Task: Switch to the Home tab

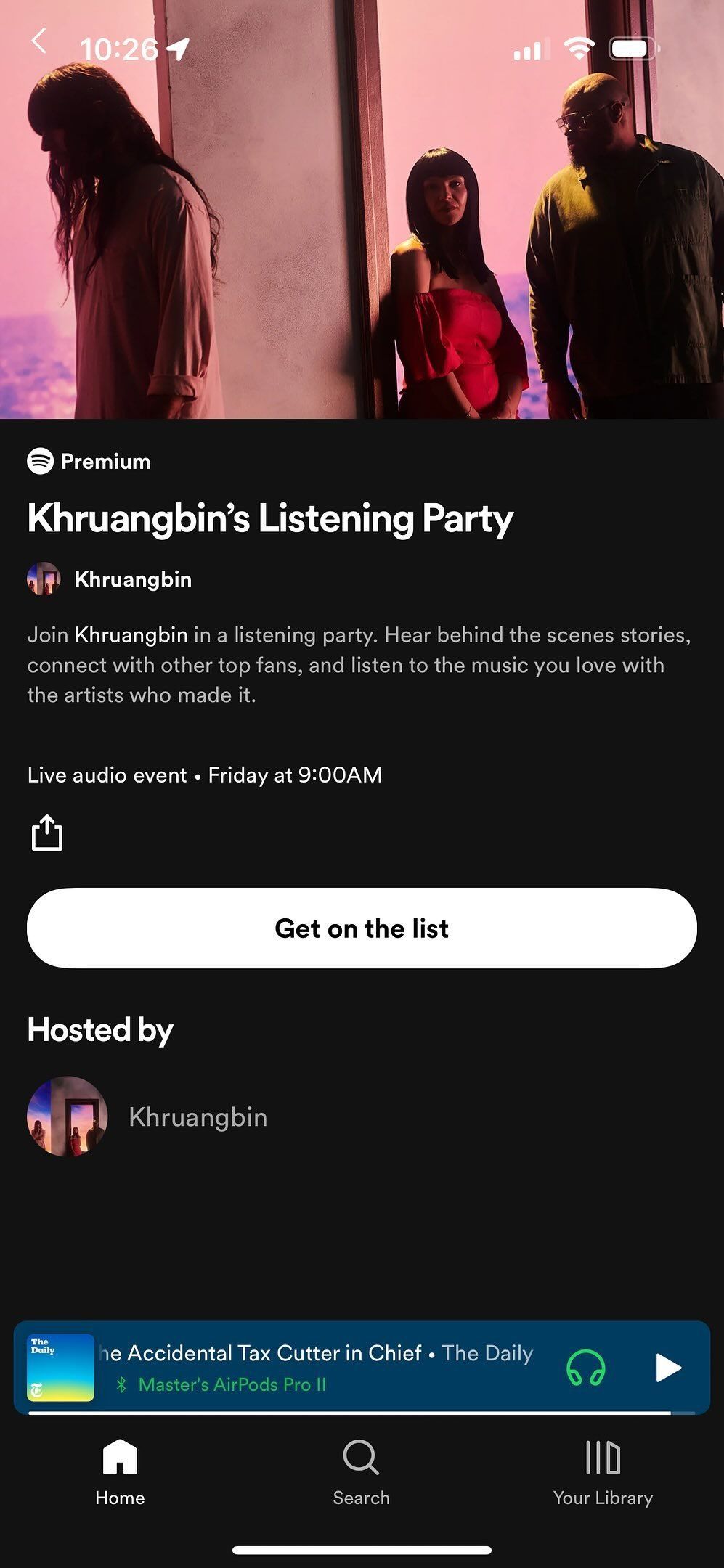Action: (x=120, y=1471)
